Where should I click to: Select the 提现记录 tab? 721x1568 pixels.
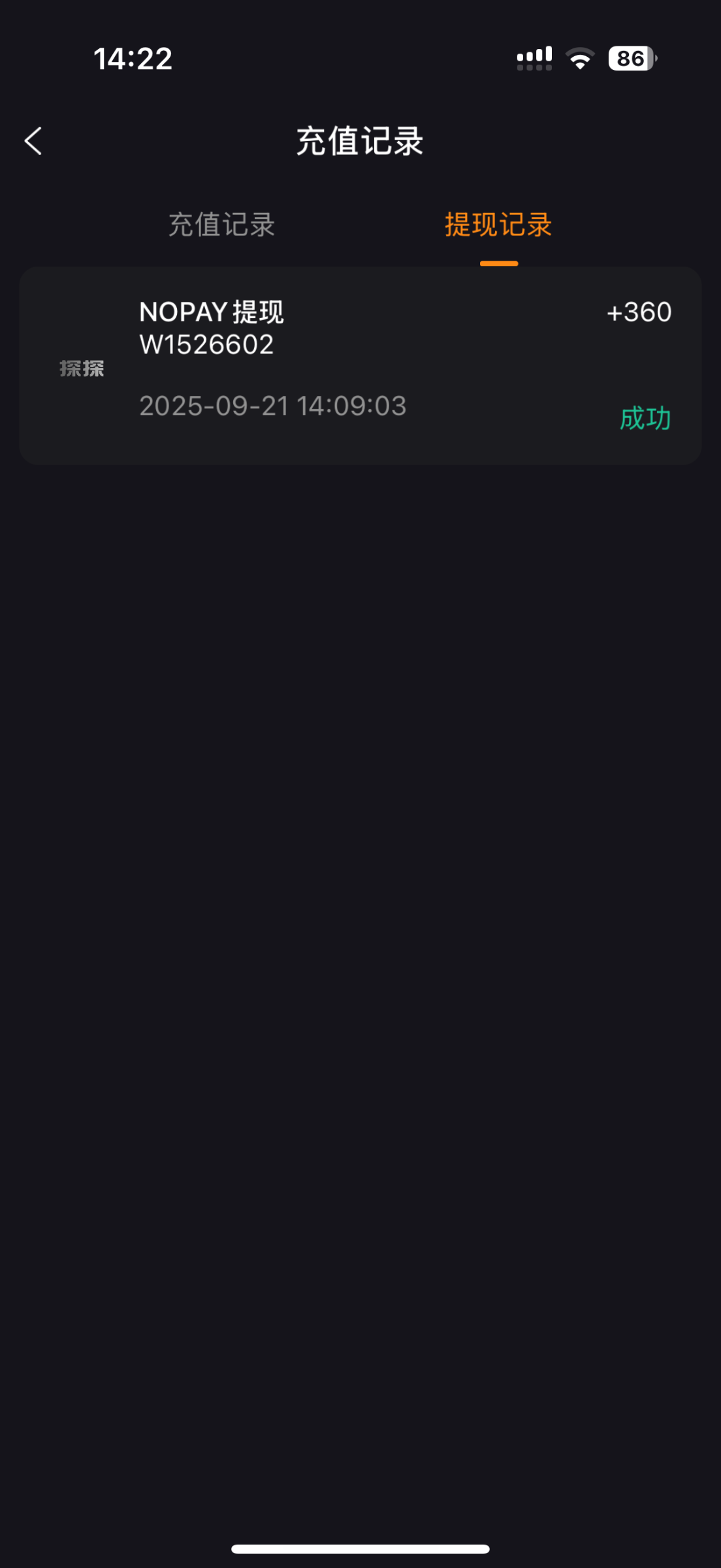pyautogui.click(x=498, y=225)
